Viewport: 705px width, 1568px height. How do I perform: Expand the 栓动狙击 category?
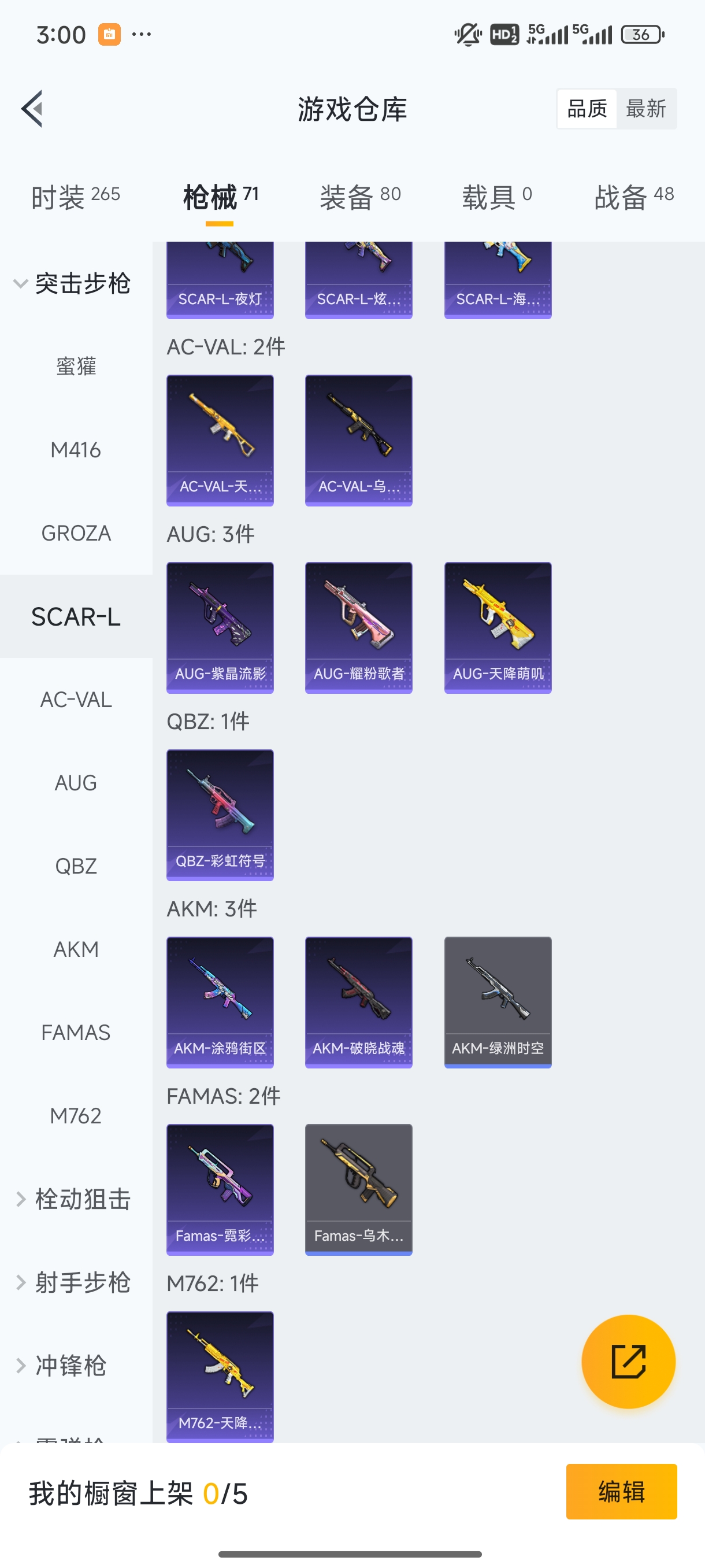pos(73,1199)
